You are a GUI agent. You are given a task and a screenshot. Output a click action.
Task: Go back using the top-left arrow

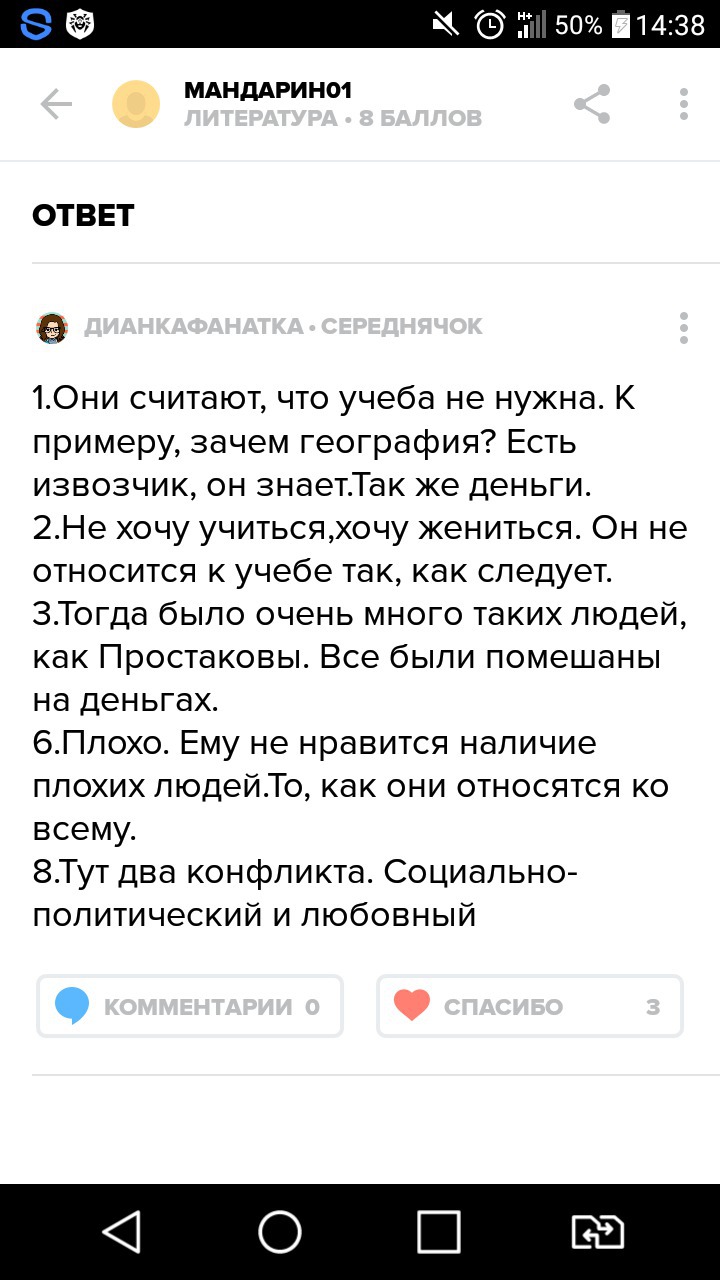[x=56, y=105]
